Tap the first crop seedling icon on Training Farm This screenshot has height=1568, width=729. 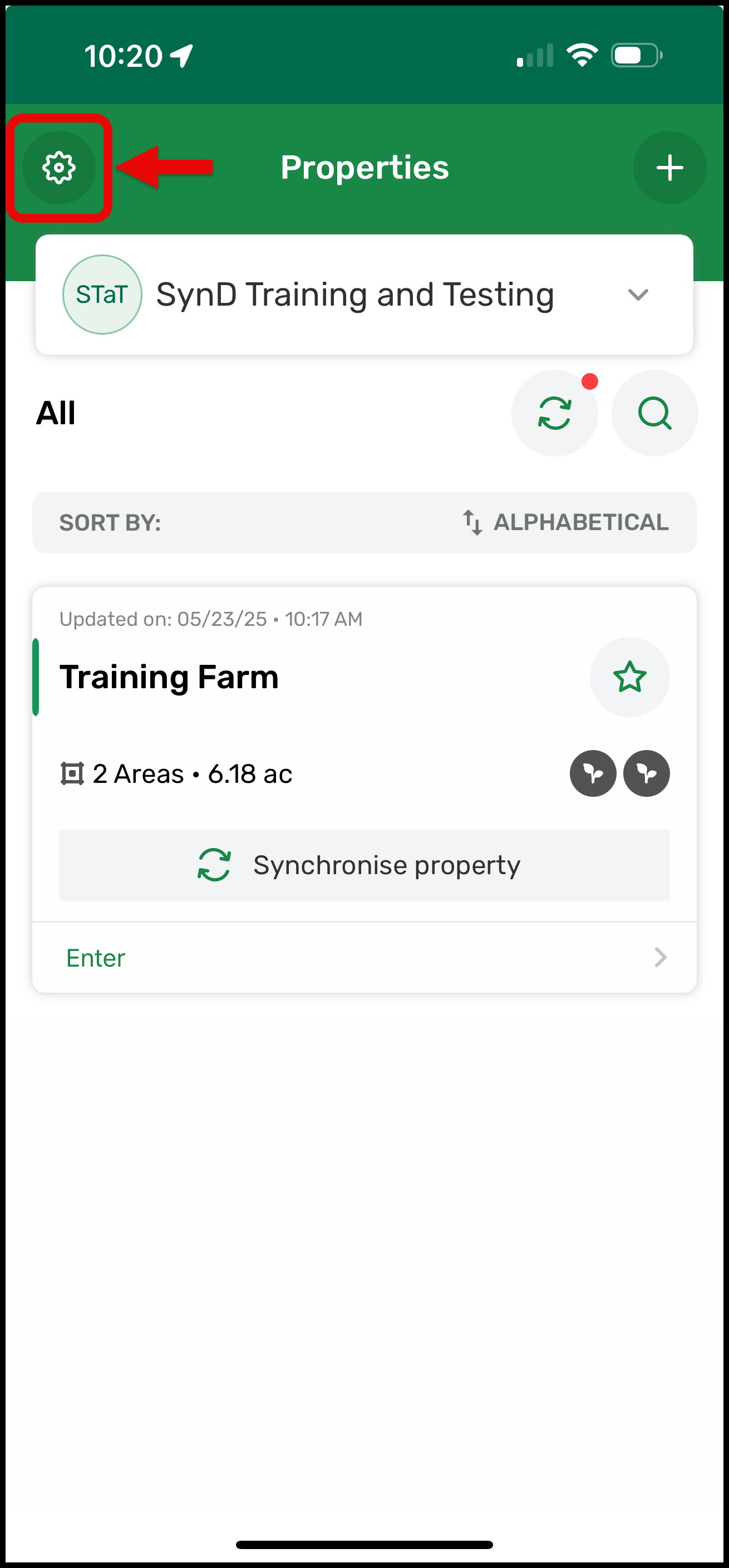pyautogui.click(x=593, y=773)
